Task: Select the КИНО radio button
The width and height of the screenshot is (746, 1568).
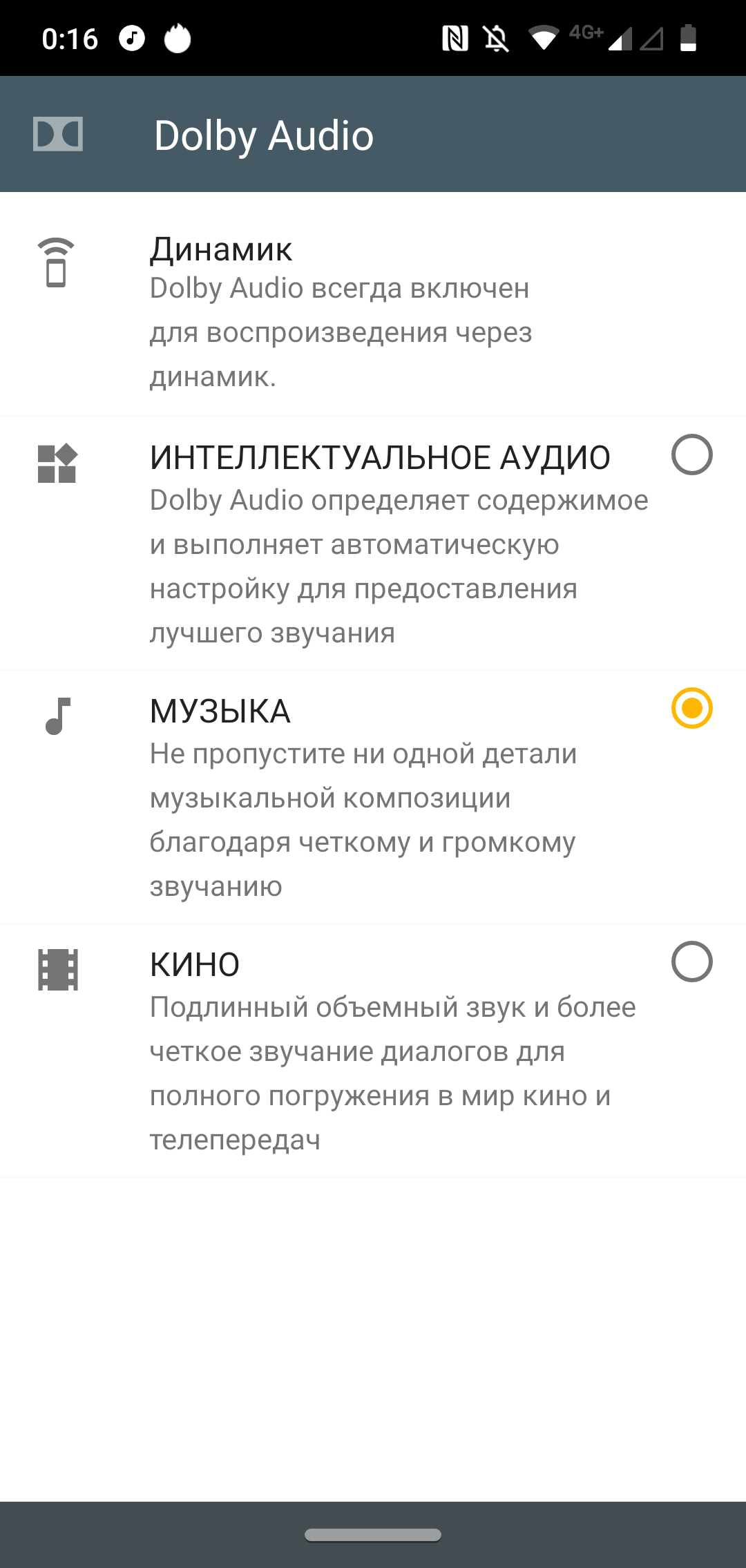Action: (x=691, y=962)
